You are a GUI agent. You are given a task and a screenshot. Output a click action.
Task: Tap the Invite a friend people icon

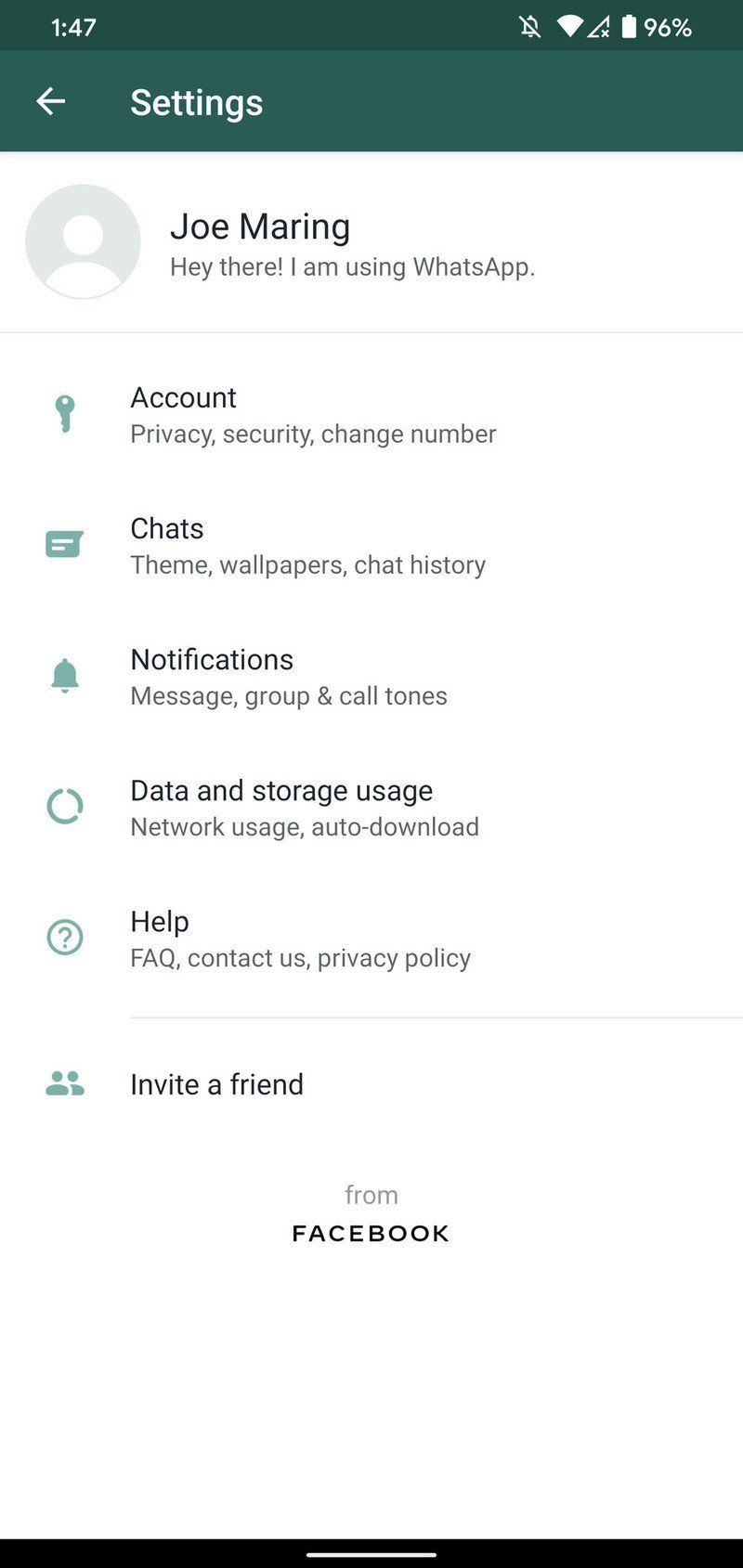click(63, 1082)
